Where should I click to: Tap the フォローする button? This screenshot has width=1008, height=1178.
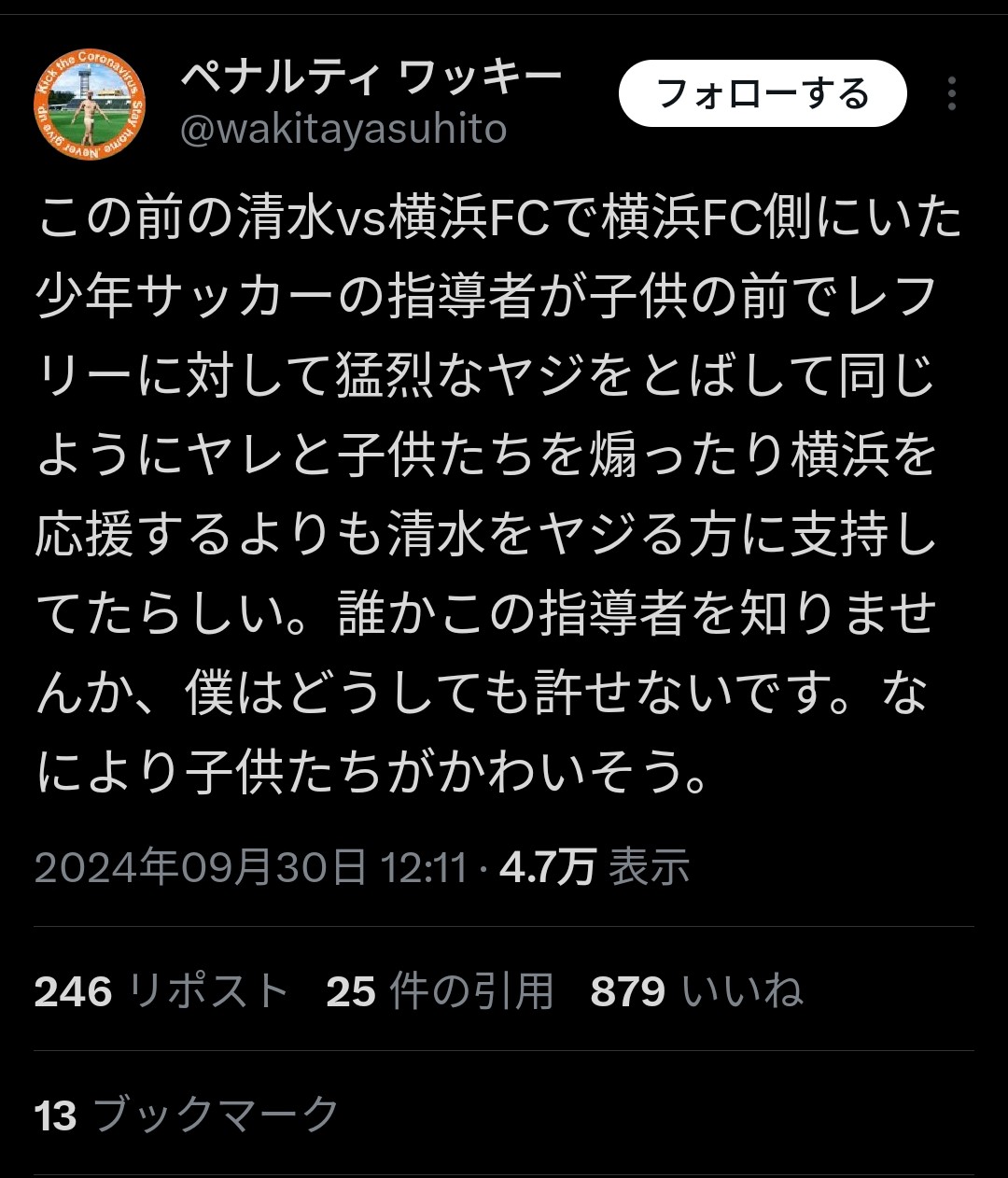coord(763,93)
